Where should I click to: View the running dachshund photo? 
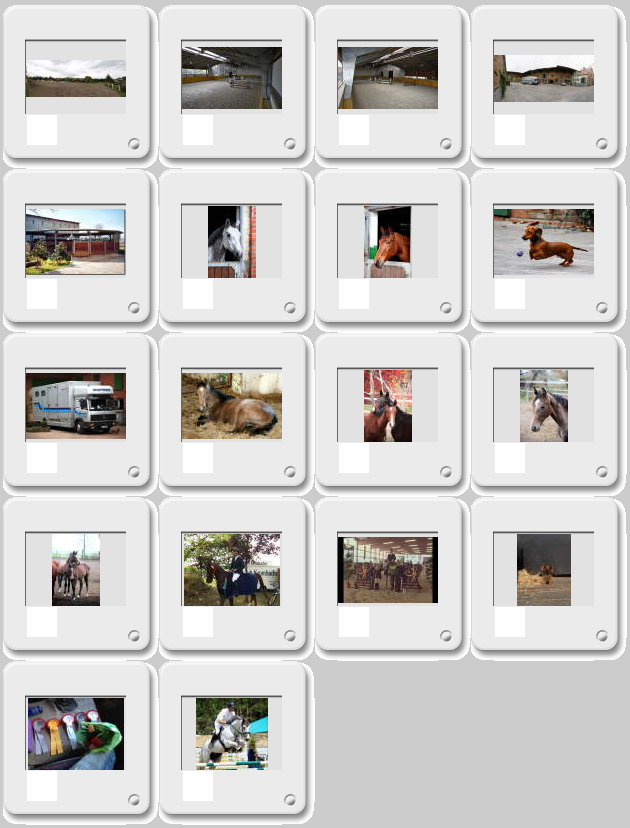click(543, 241)
